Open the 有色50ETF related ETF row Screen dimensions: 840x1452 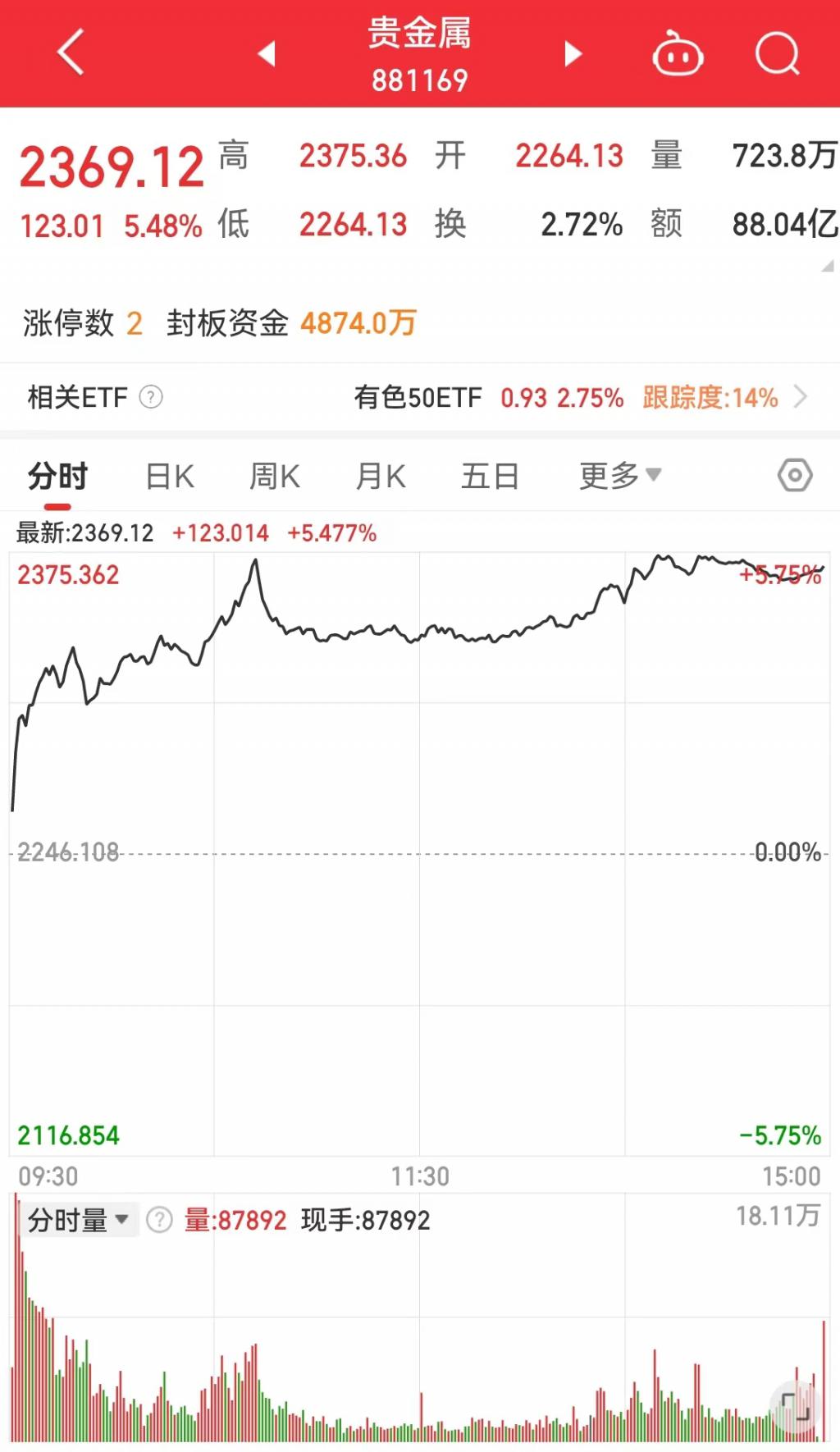coord(574,398)
